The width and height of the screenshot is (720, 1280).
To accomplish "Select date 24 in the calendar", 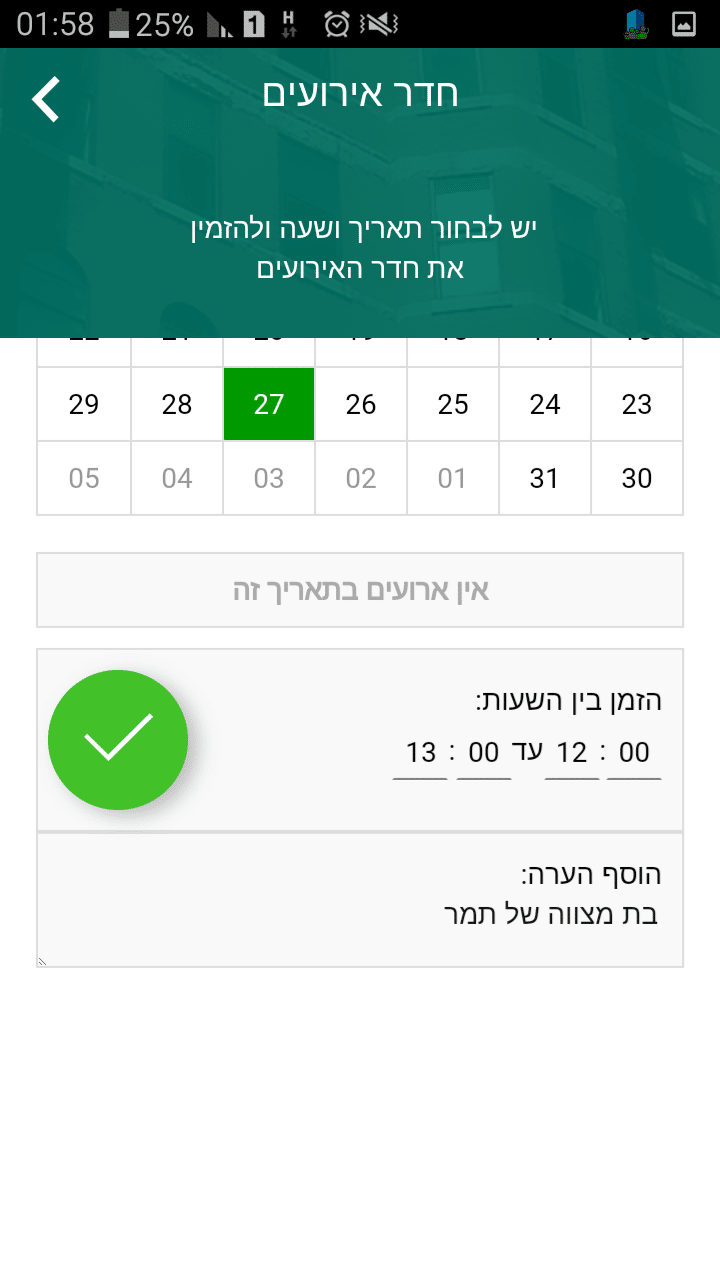I will point(545,404).
